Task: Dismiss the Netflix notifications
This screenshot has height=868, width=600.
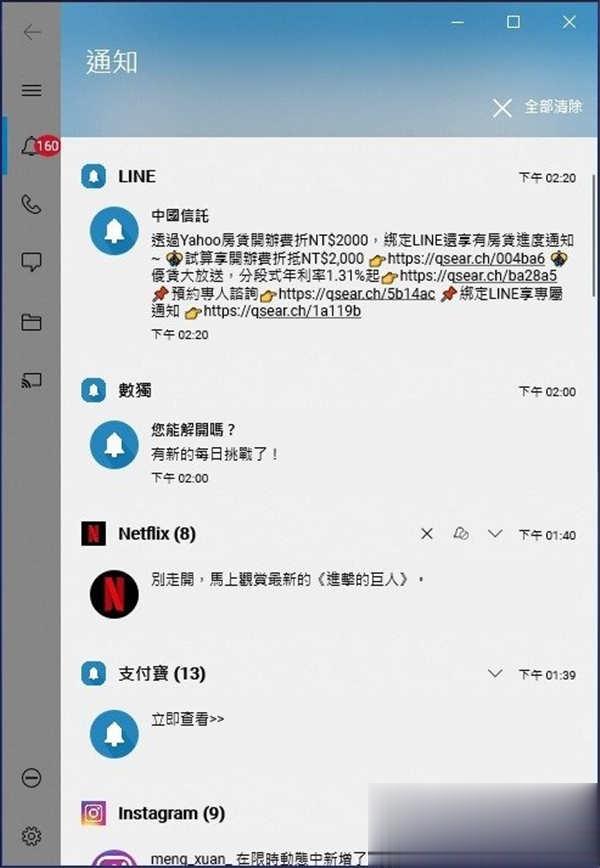Action: click(427, 534)
